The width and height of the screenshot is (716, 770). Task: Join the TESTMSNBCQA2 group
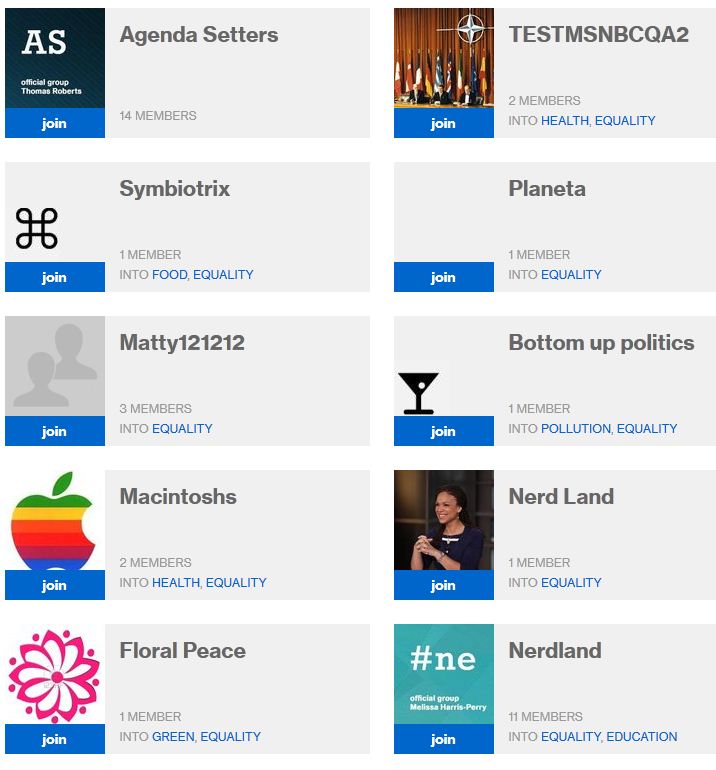(x=443, y=124)
